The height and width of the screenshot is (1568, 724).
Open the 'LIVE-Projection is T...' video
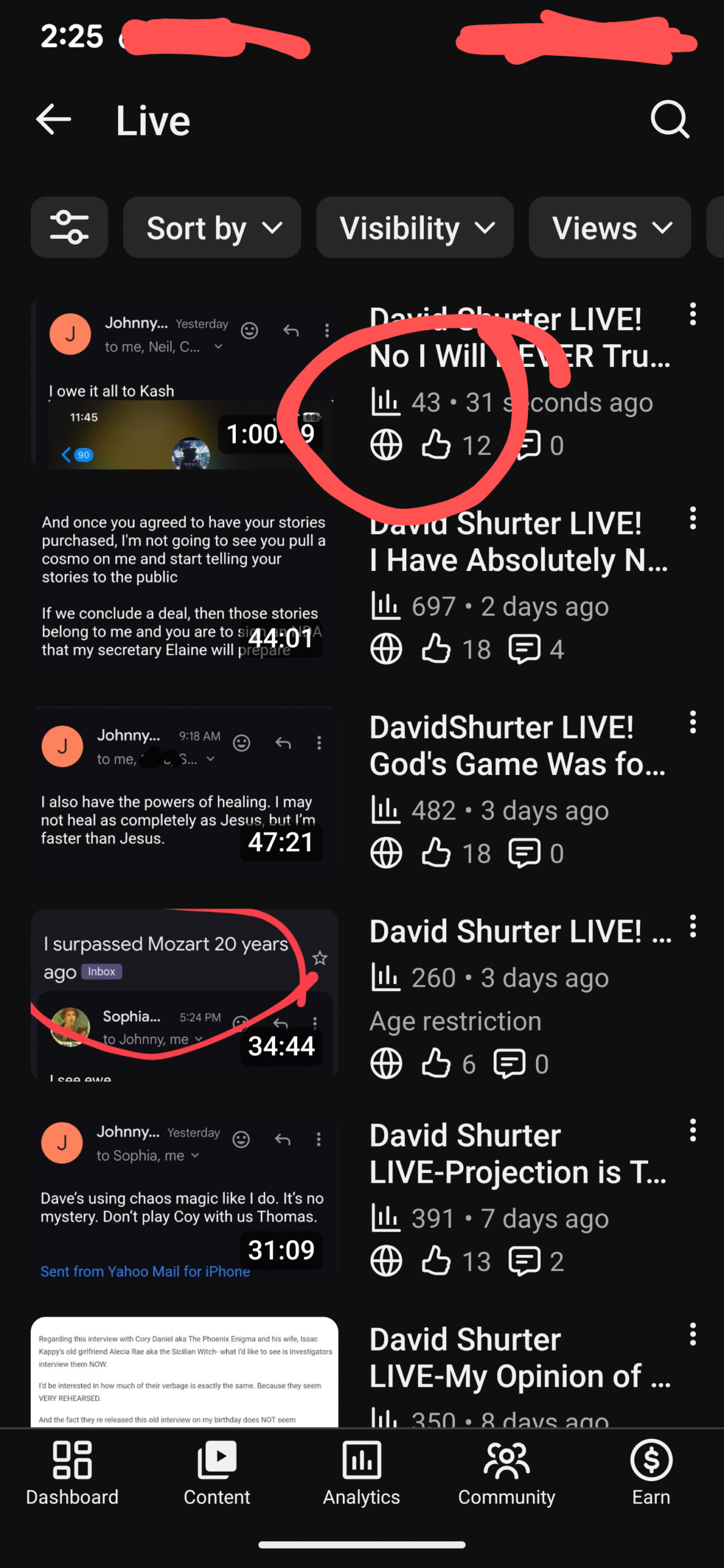point(517,1154)
